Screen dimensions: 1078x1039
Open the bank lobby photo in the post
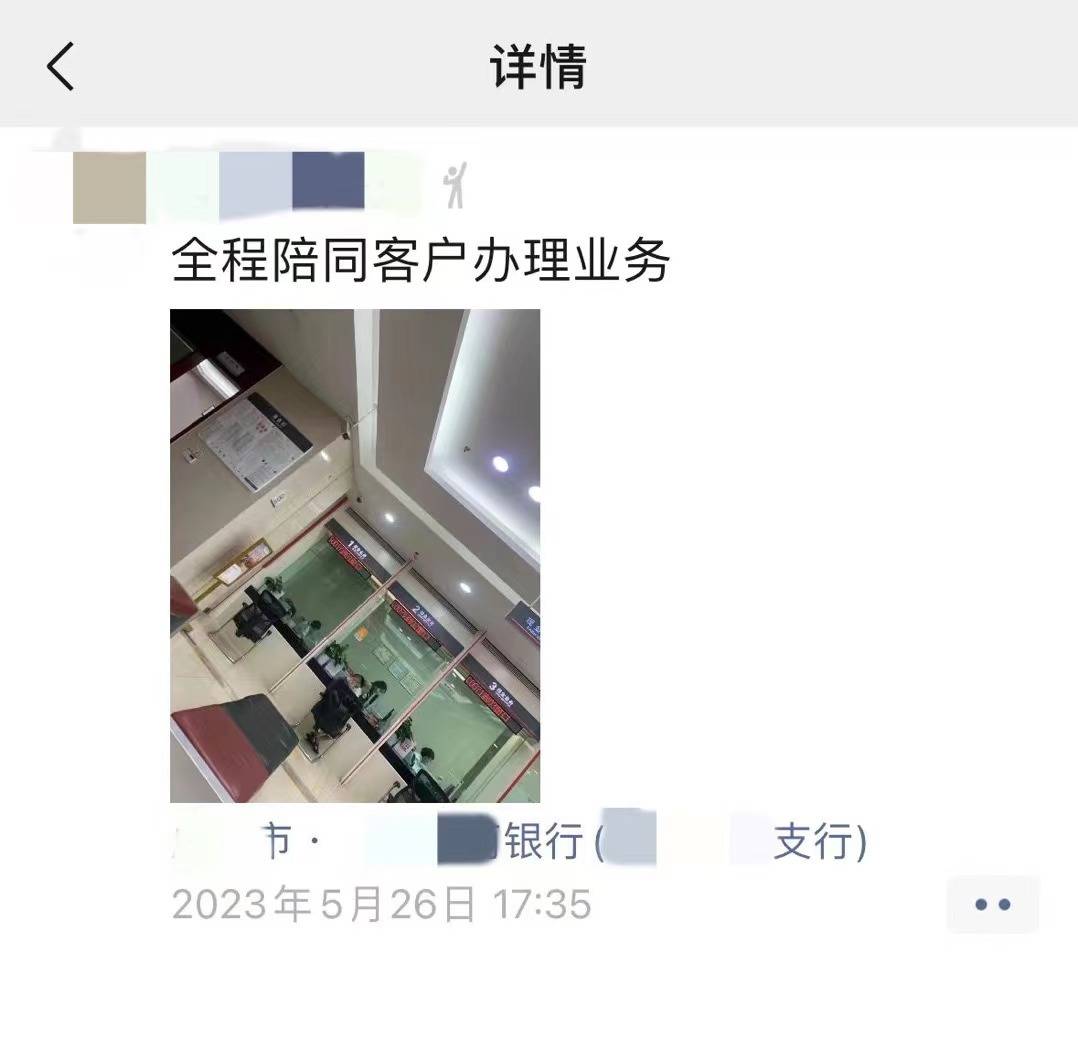pos(355,556)
